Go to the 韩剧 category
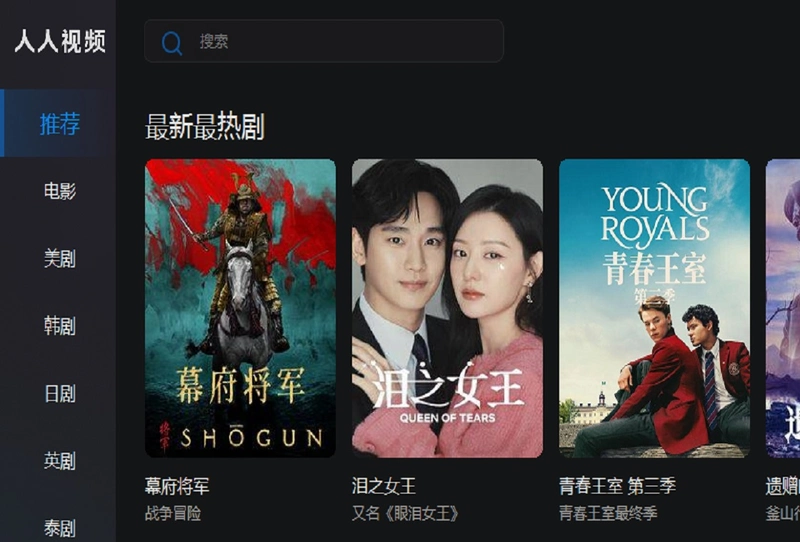Viewport: 800px width, 542px height. [x=60, y=326]
